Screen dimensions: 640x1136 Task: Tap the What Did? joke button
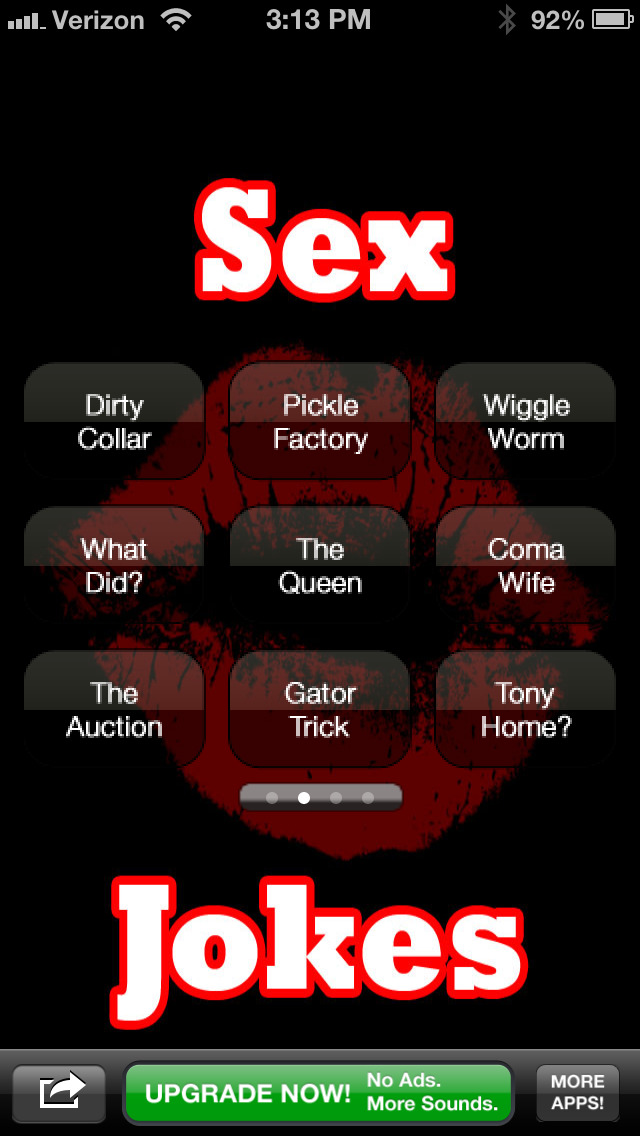coord(114,565)
